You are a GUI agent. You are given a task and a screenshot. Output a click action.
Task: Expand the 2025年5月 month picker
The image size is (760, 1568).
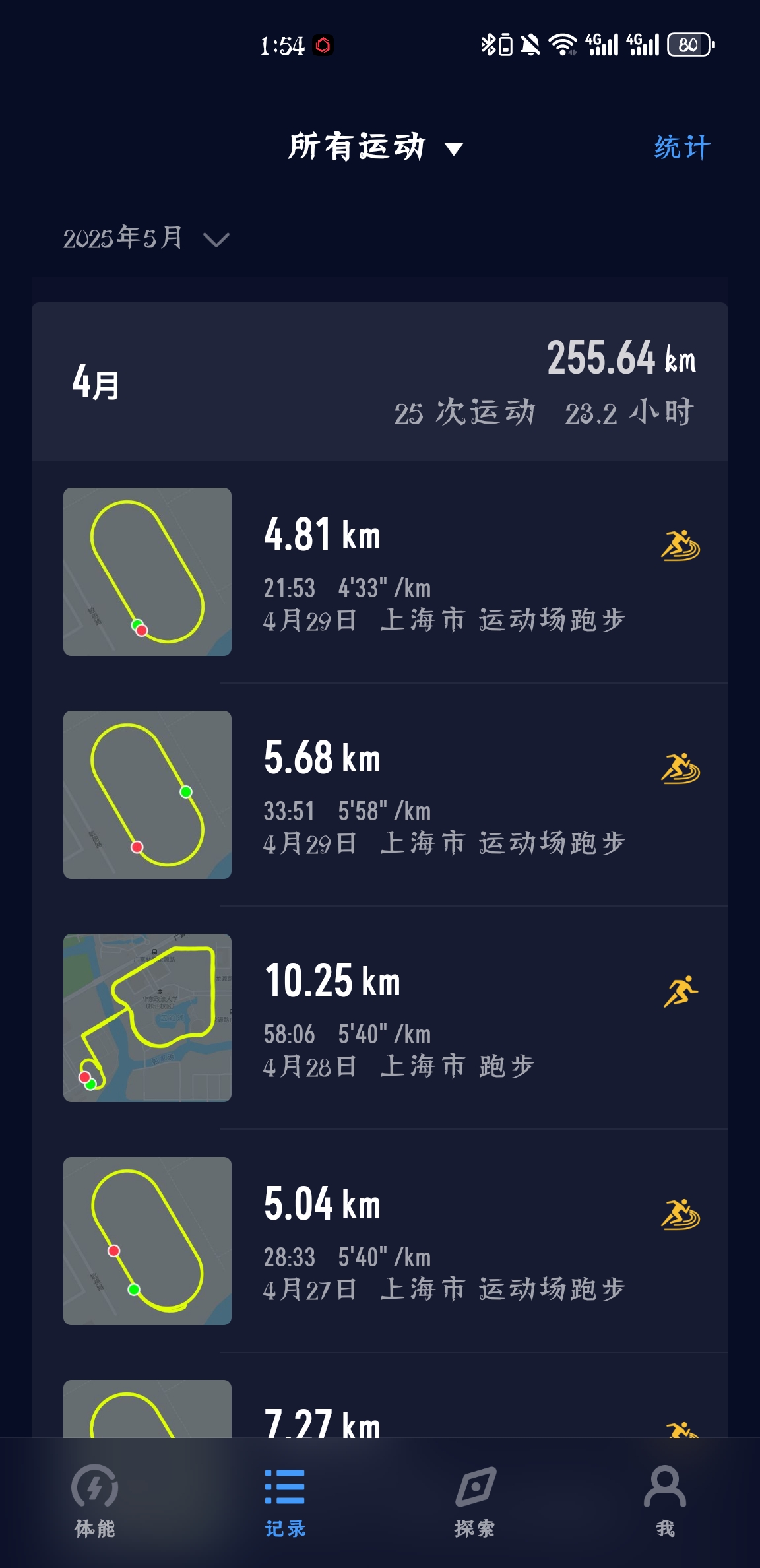146,238
